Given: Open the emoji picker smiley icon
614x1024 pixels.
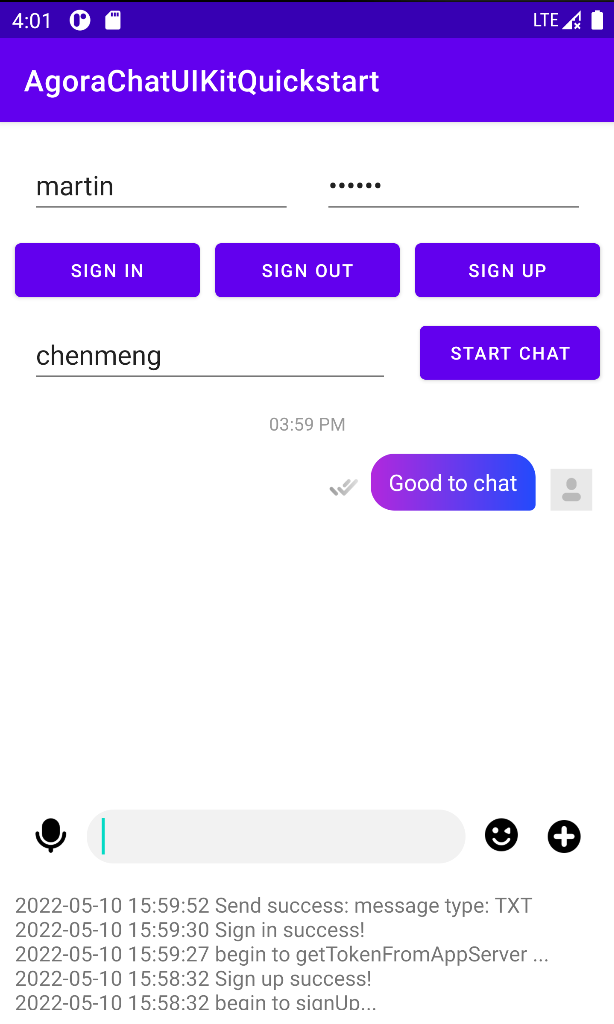Looking at the screenshot, I should point(501,835).
